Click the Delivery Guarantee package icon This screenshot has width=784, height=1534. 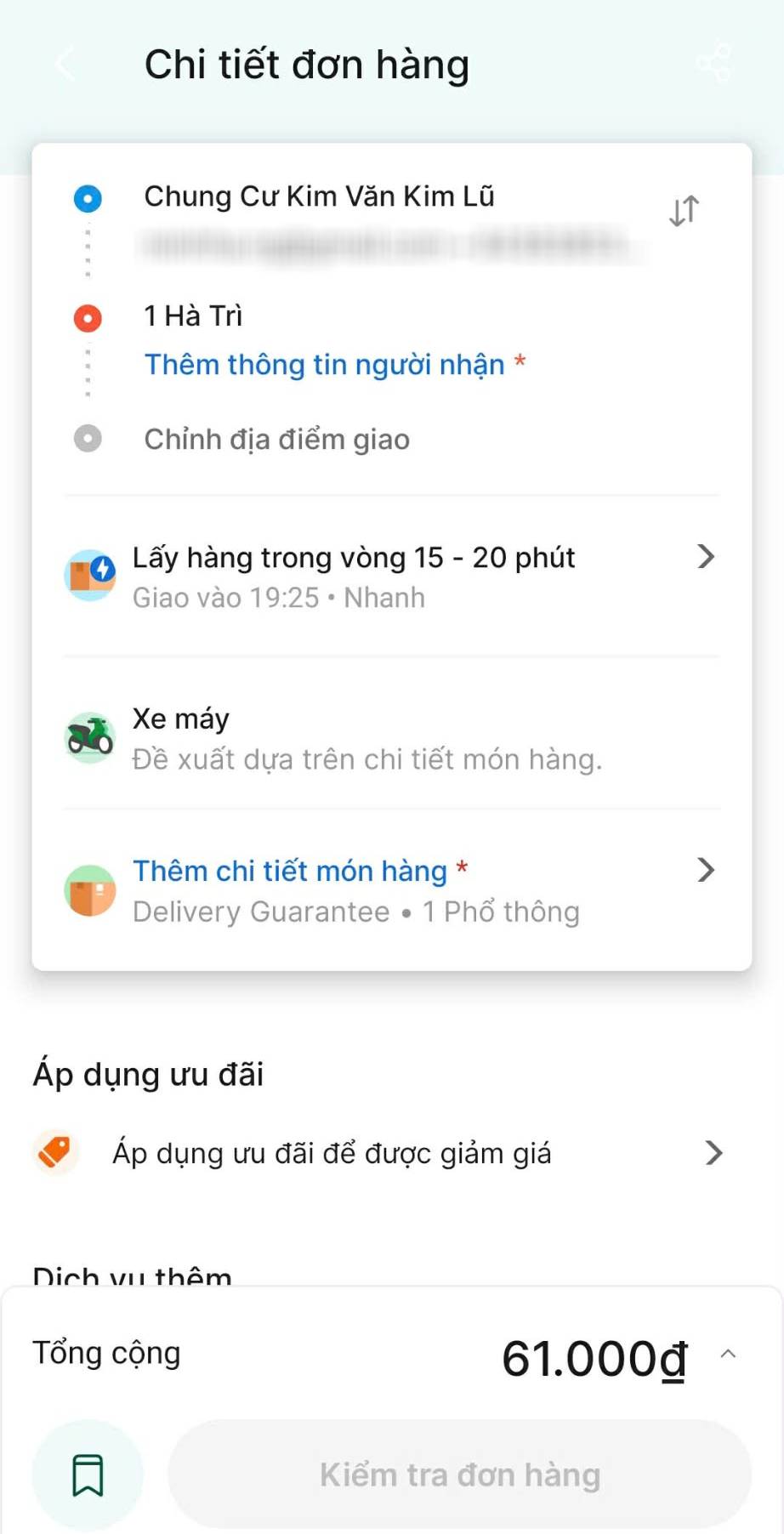(x=91, y=889)
